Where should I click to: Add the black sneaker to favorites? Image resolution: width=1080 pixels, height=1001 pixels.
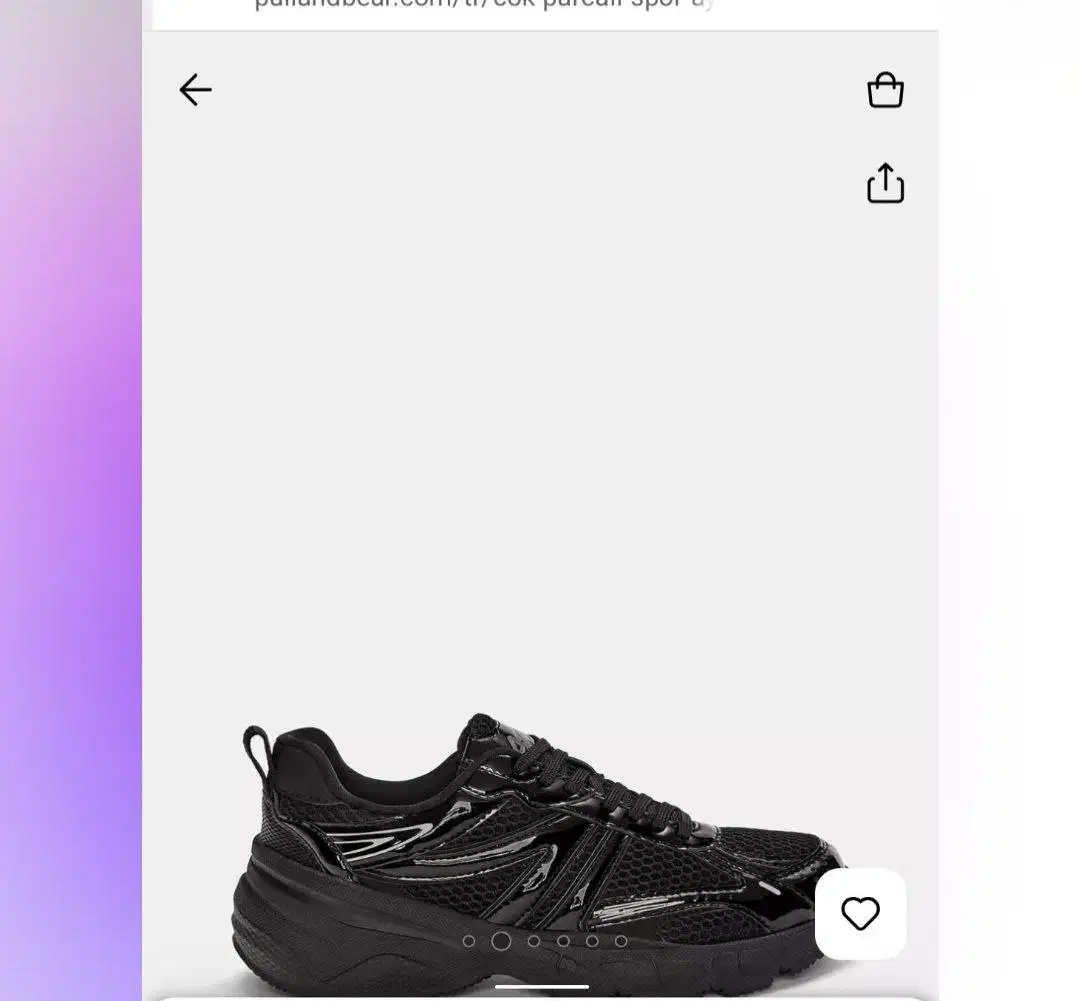[860, 913]
